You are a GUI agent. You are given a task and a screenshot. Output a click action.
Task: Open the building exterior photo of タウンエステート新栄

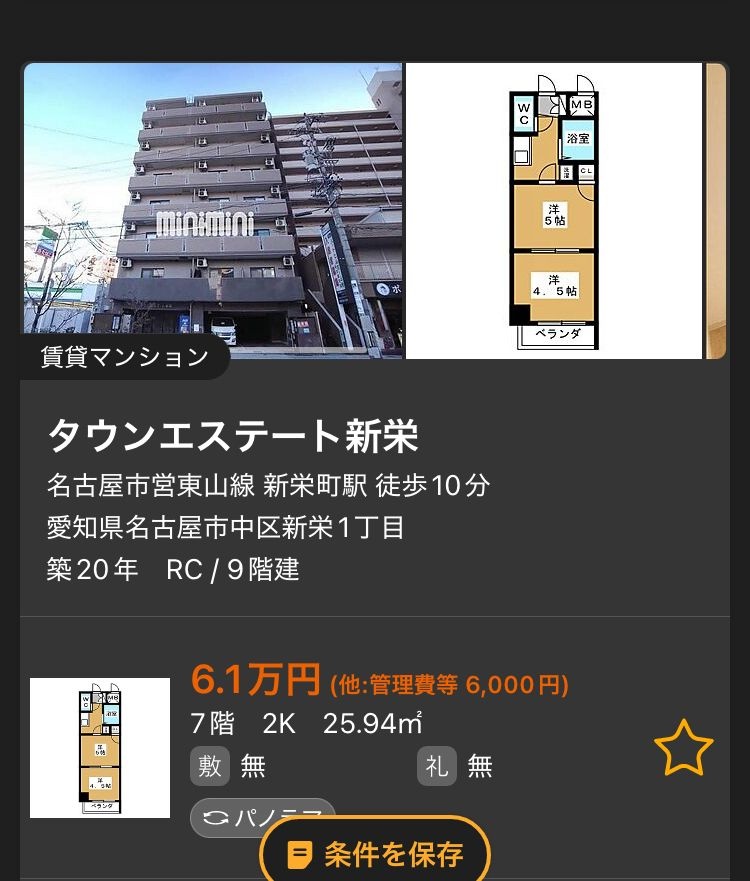tap(212, 210)
